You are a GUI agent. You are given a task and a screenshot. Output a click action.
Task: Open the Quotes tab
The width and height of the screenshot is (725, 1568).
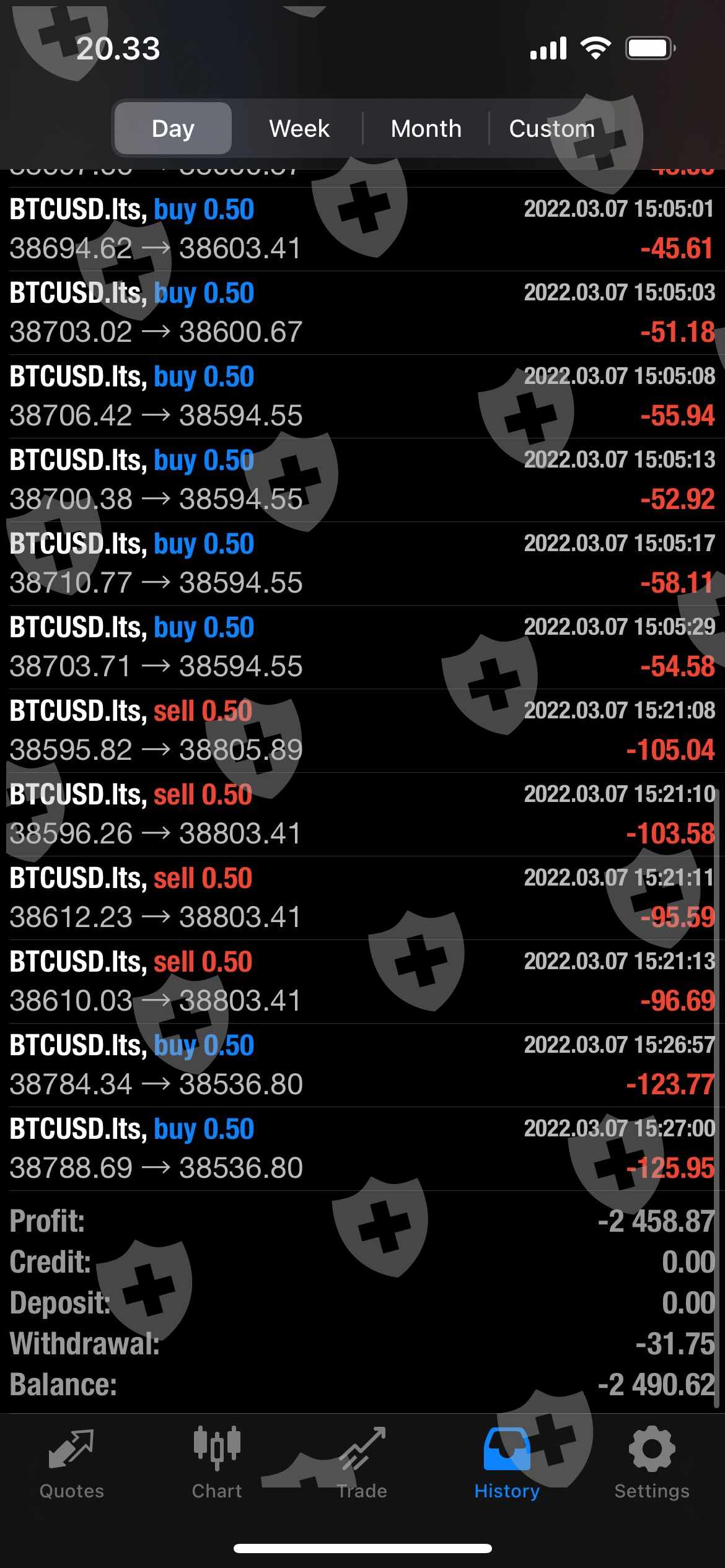[72, 1463]
